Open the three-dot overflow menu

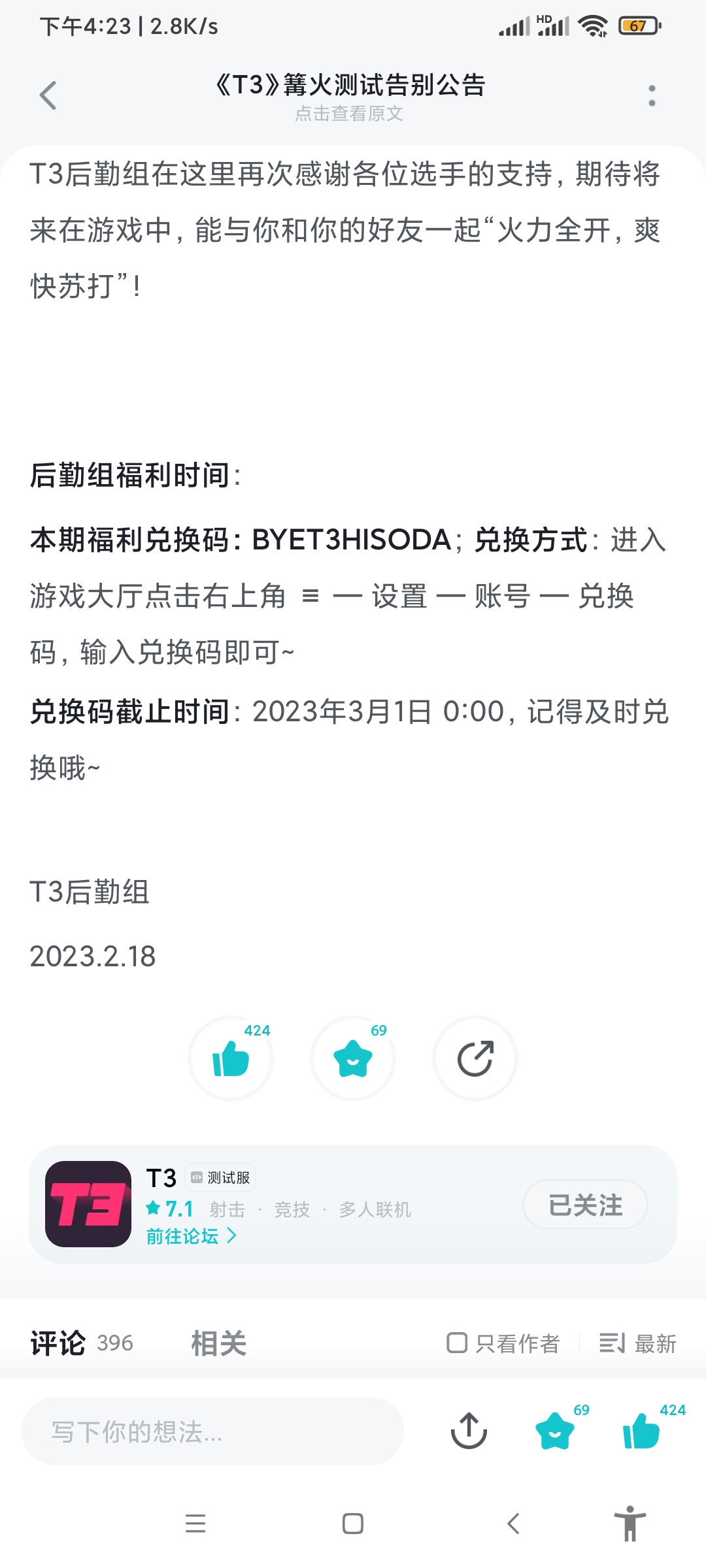tap(651, 96)
